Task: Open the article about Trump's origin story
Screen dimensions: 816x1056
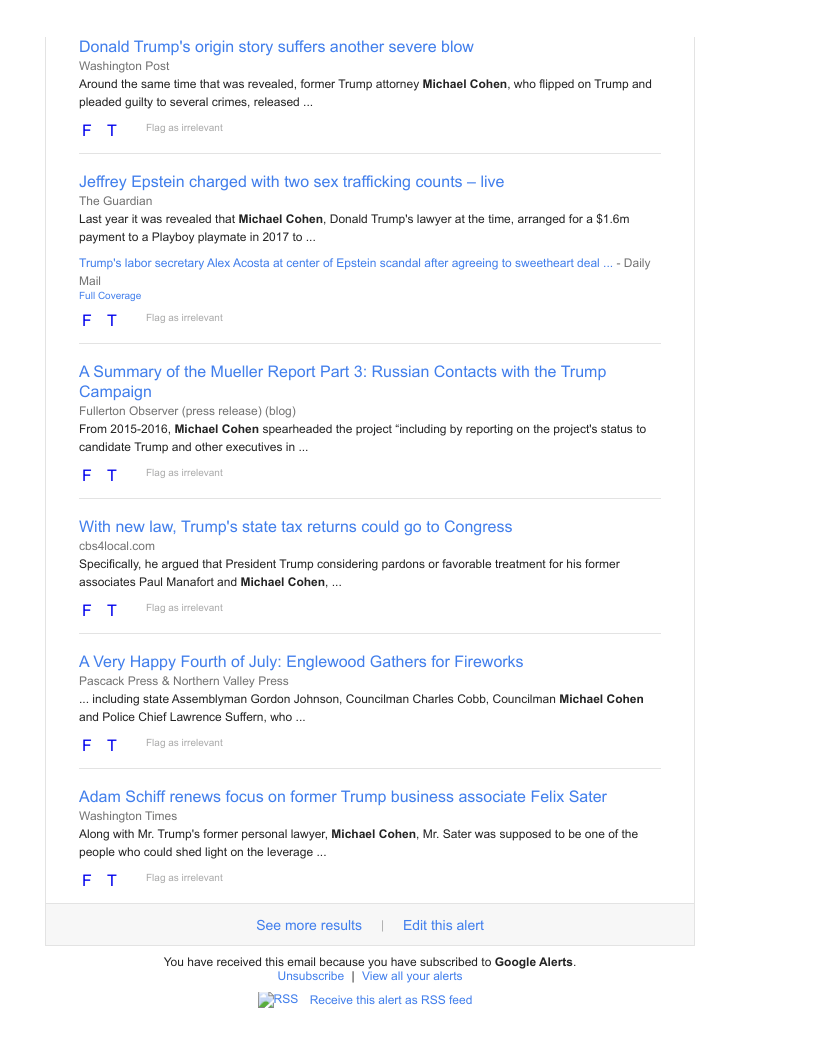Action: (x=276, y=47)
